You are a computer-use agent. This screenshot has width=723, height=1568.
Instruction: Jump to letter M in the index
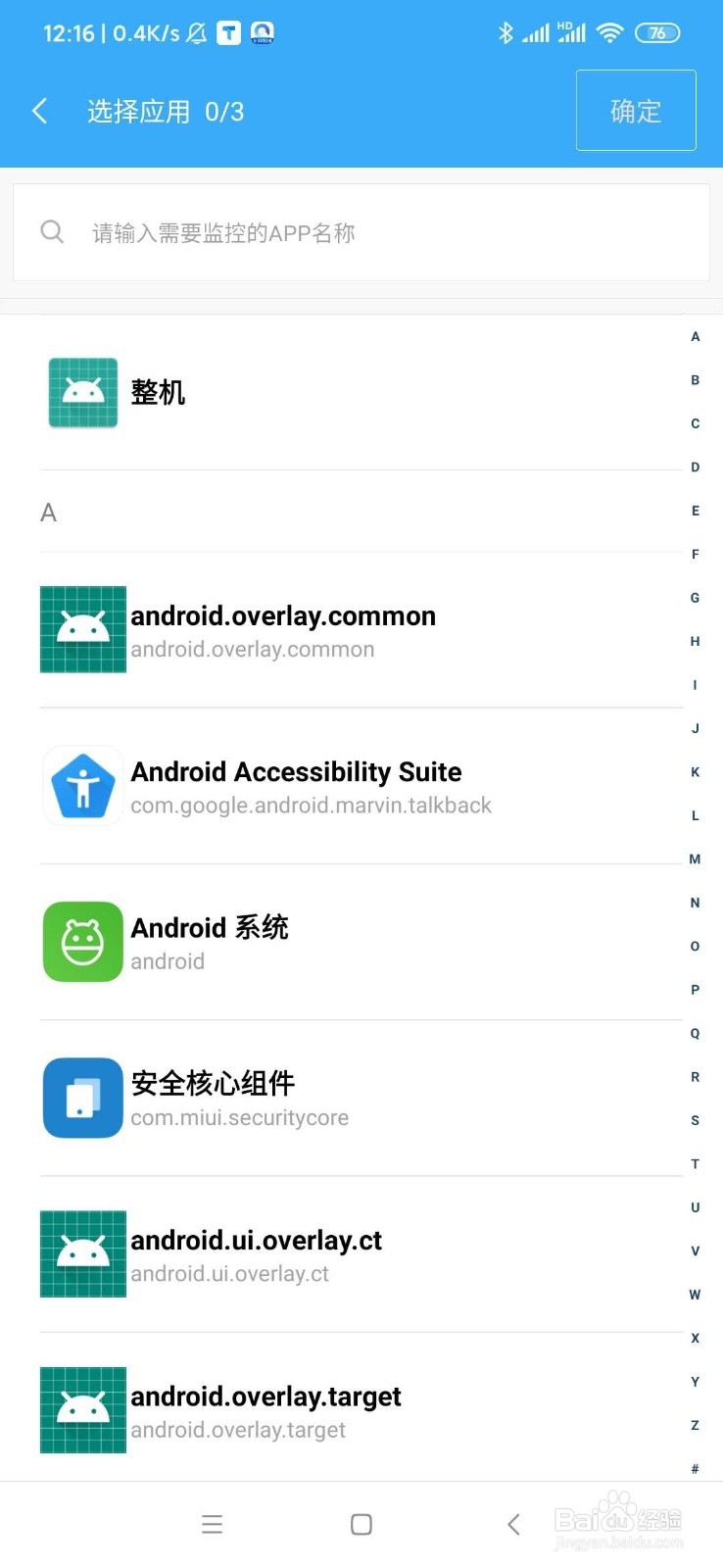pos(695,858)
